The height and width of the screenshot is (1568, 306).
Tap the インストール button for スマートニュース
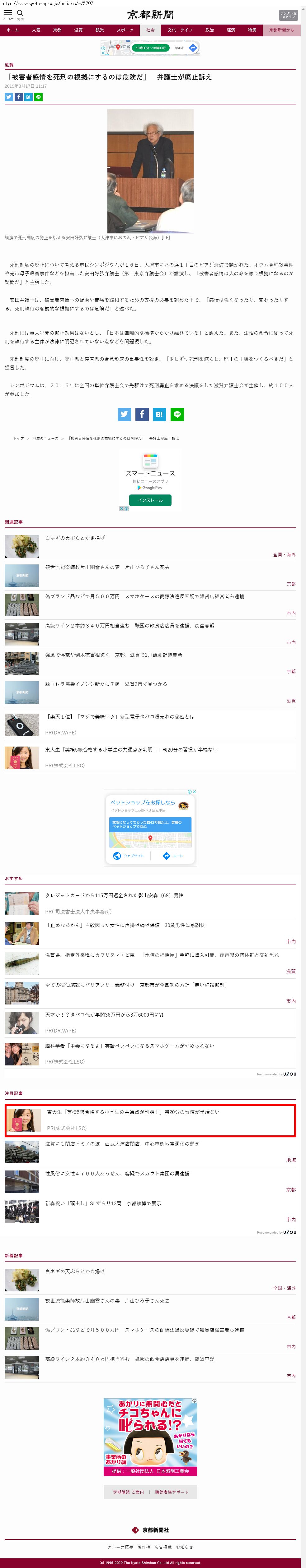[x=150, y=500]
